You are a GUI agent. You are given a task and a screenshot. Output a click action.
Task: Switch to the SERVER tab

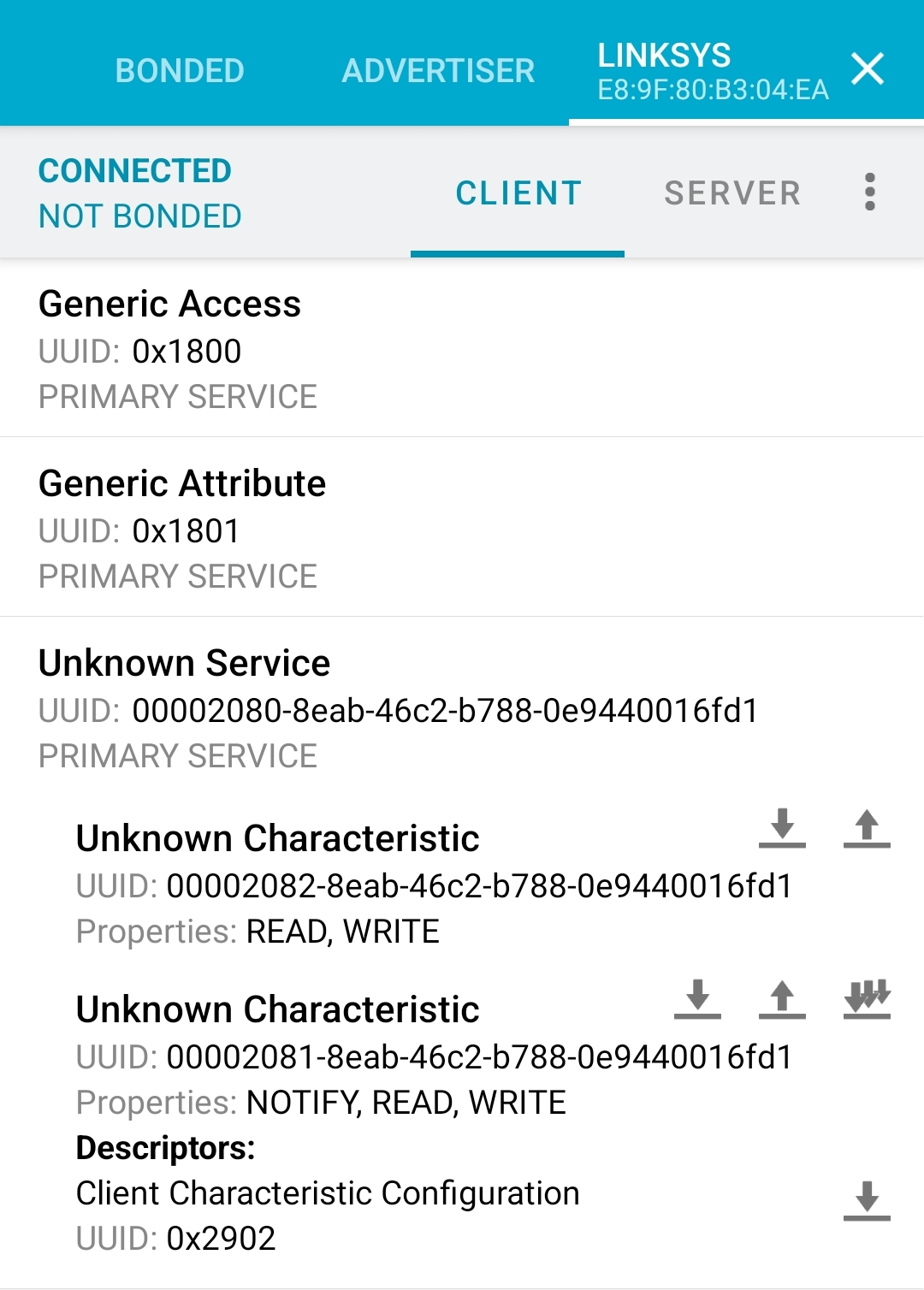pyautogui.click(x=731, y=192)
